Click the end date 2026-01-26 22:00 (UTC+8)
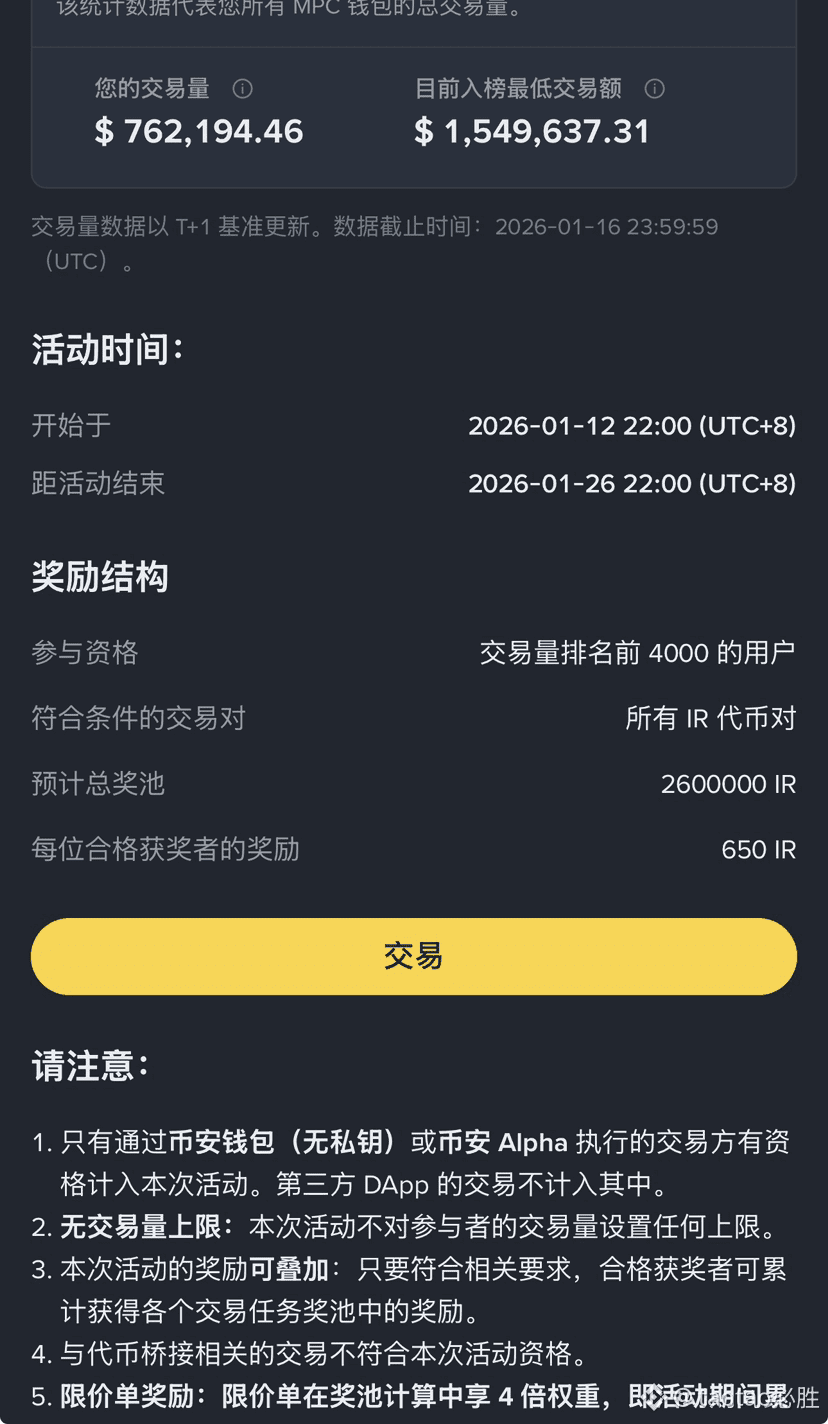 [x=632, y=483]
